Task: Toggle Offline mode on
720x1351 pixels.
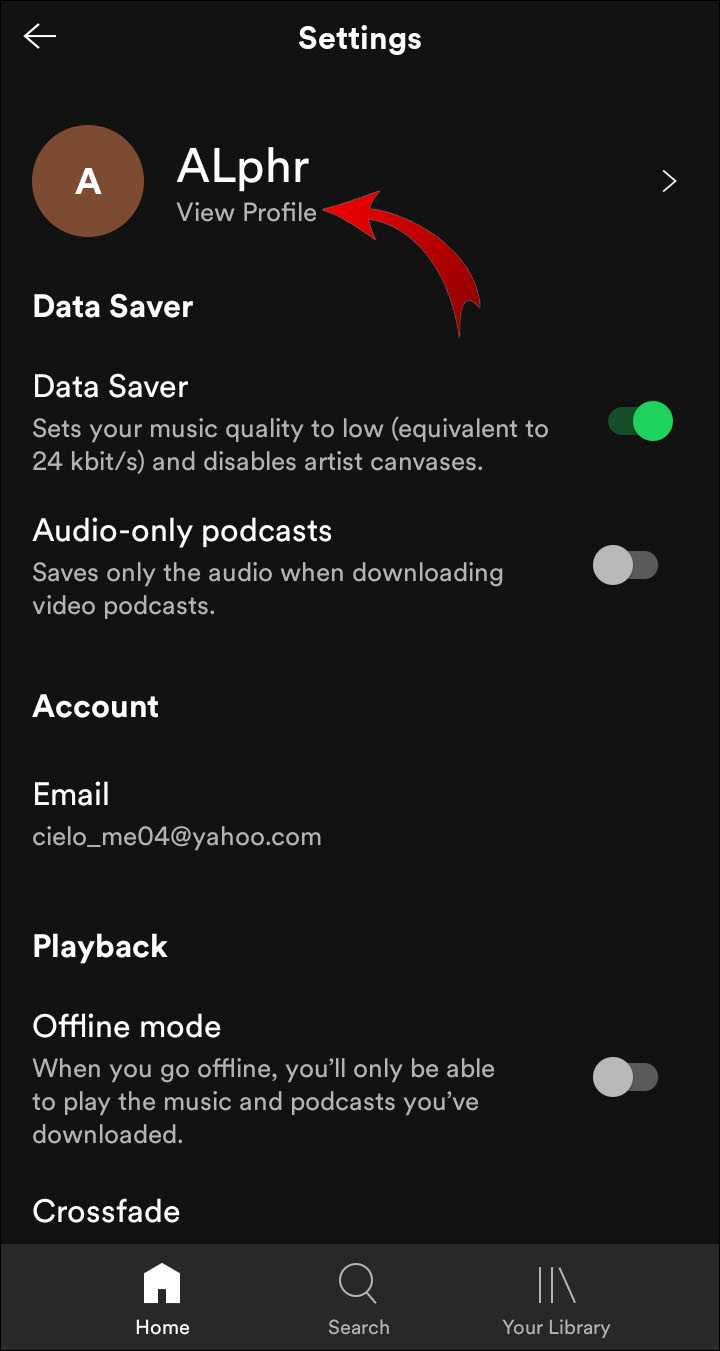Action: coord(626,1078)
